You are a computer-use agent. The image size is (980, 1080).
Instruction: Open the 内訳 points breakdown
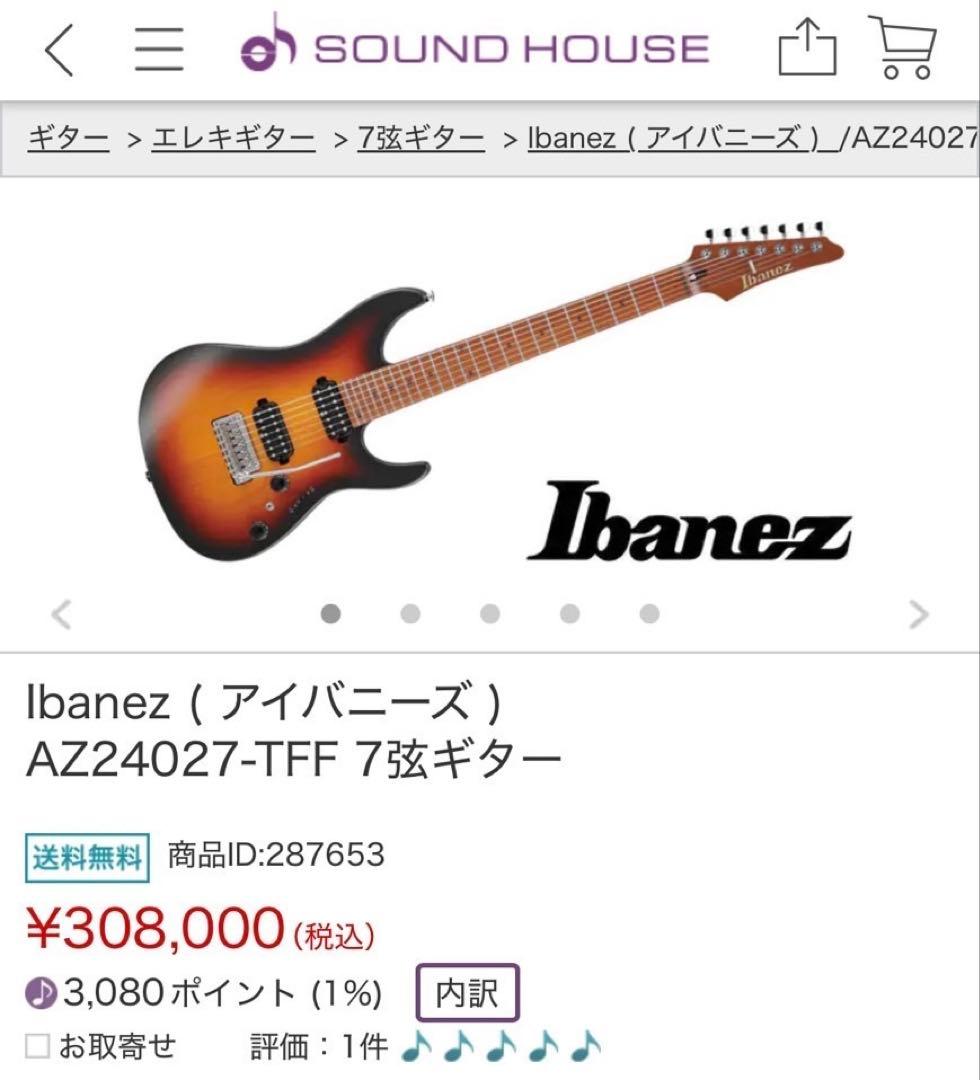(470, 994)
